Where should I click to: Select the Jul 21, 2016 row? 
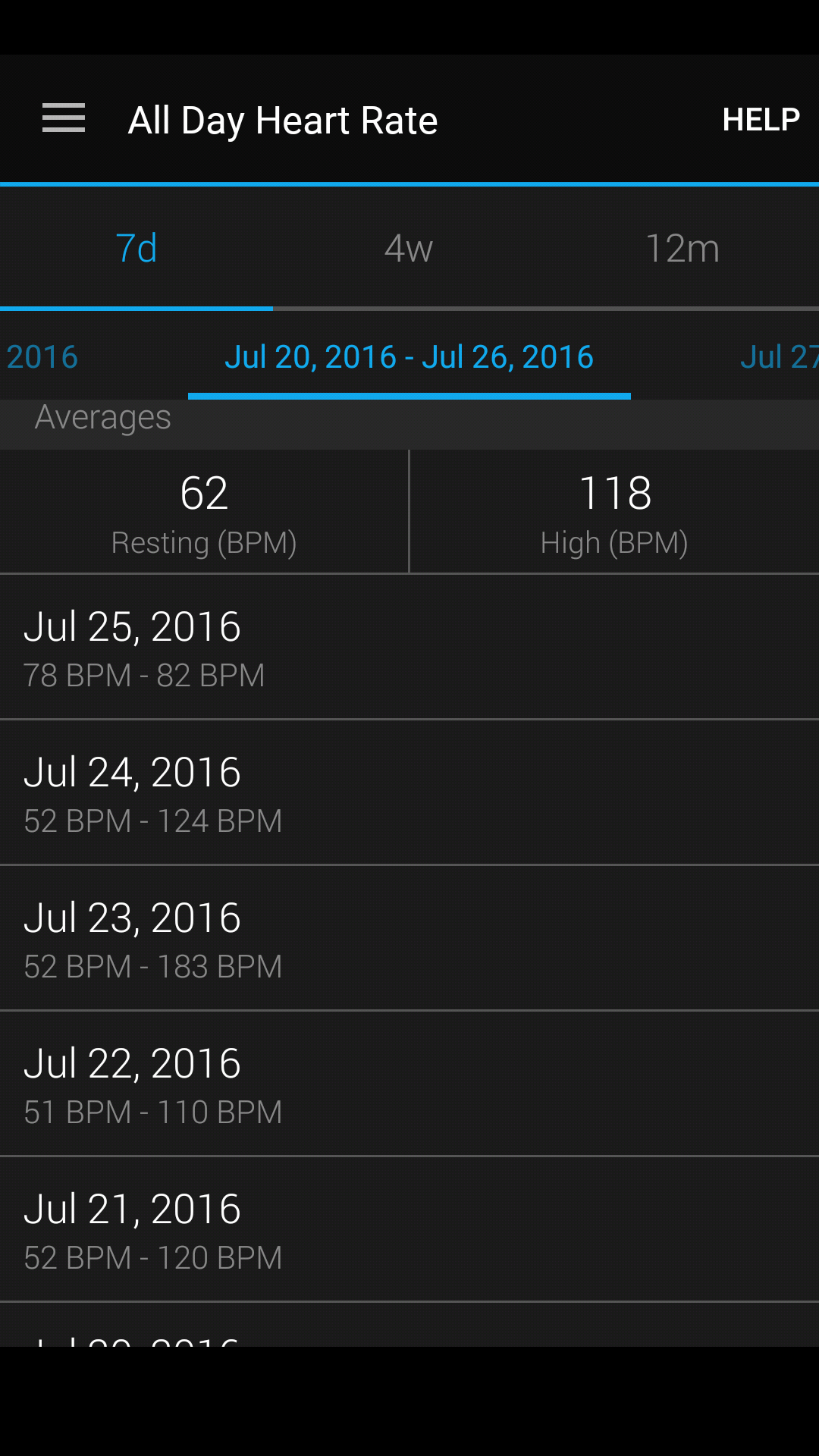pos(409,1229)
